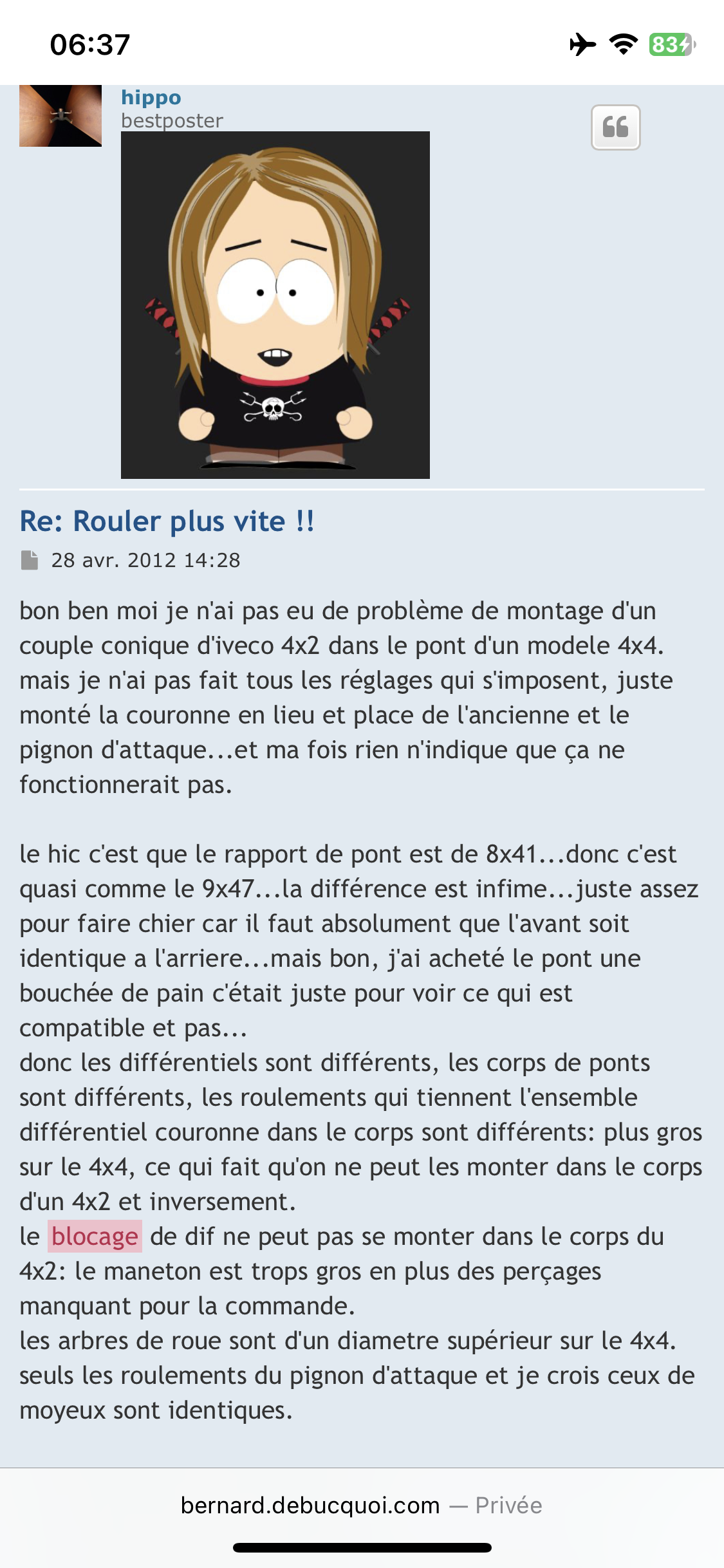The width and height of the screenshot is (724, 1568).
Task: Tap the highlighted word 'blocage'
Action: coord(95,1236)
